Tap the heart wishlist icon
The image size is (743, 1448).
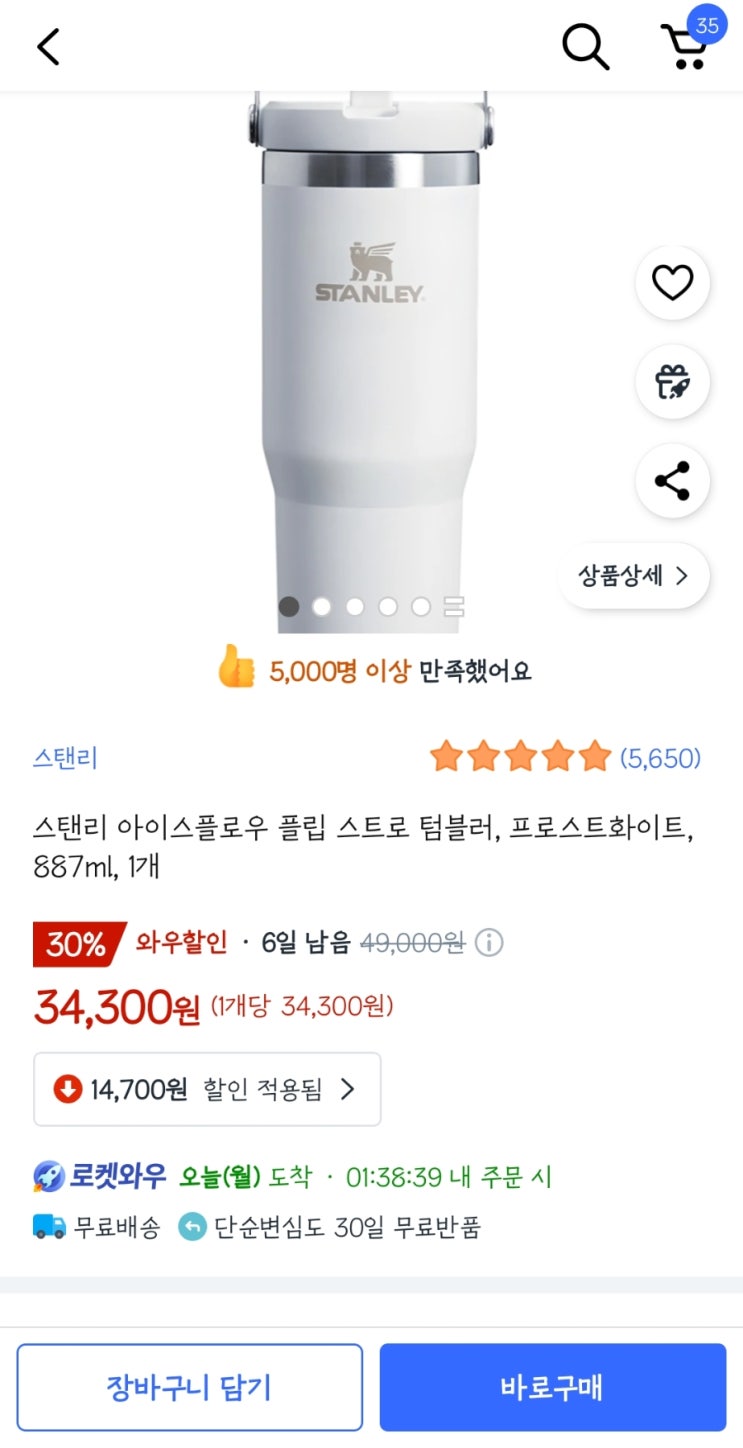click(672, 283)
